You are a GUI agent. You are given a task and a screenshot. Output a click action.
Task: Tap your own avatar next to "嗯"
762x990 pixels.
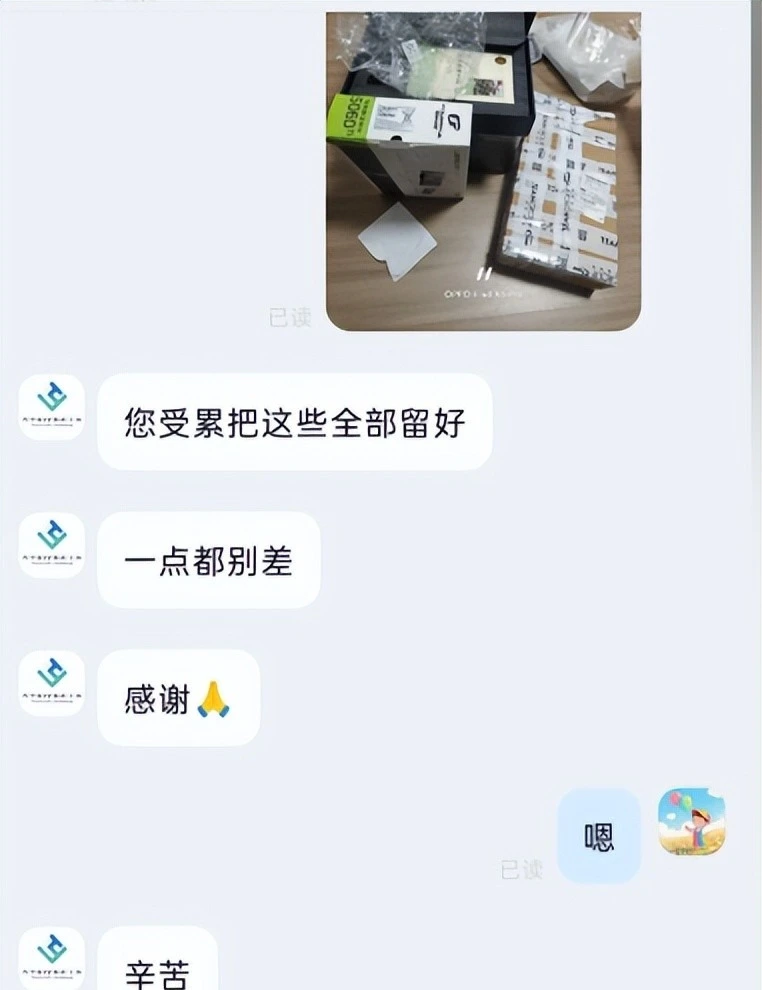tap(691, 821)
